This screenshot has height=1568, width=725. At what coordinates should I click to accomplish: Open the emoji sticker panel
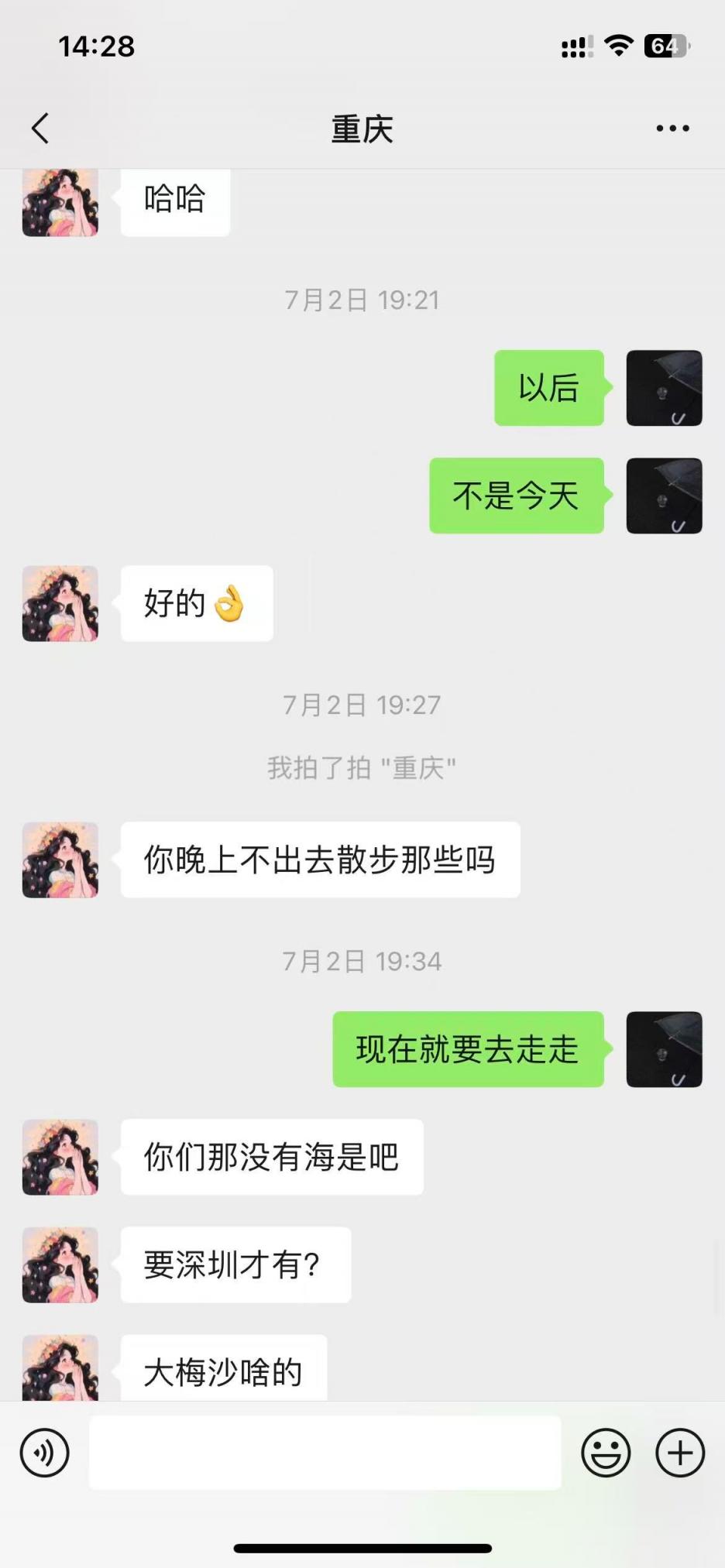(x=606, y=1453)
